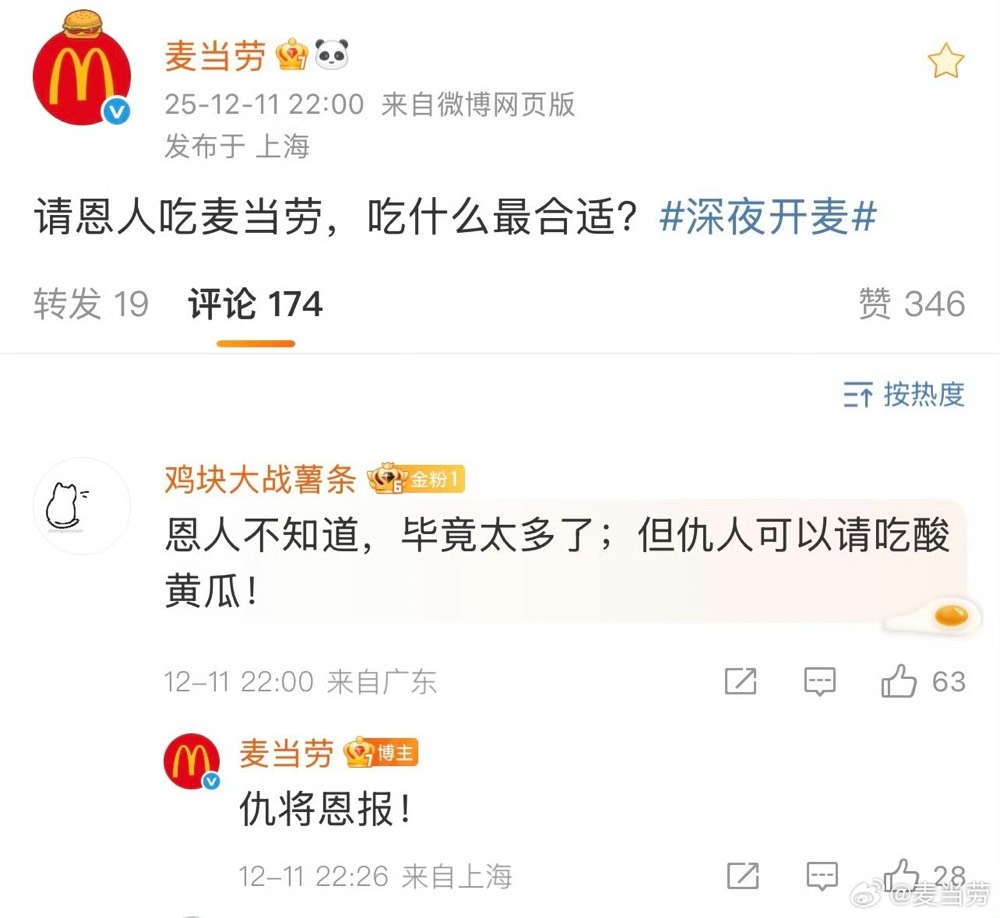Like the post via 赞 346

pyautogui.click(x=911, y=304)
